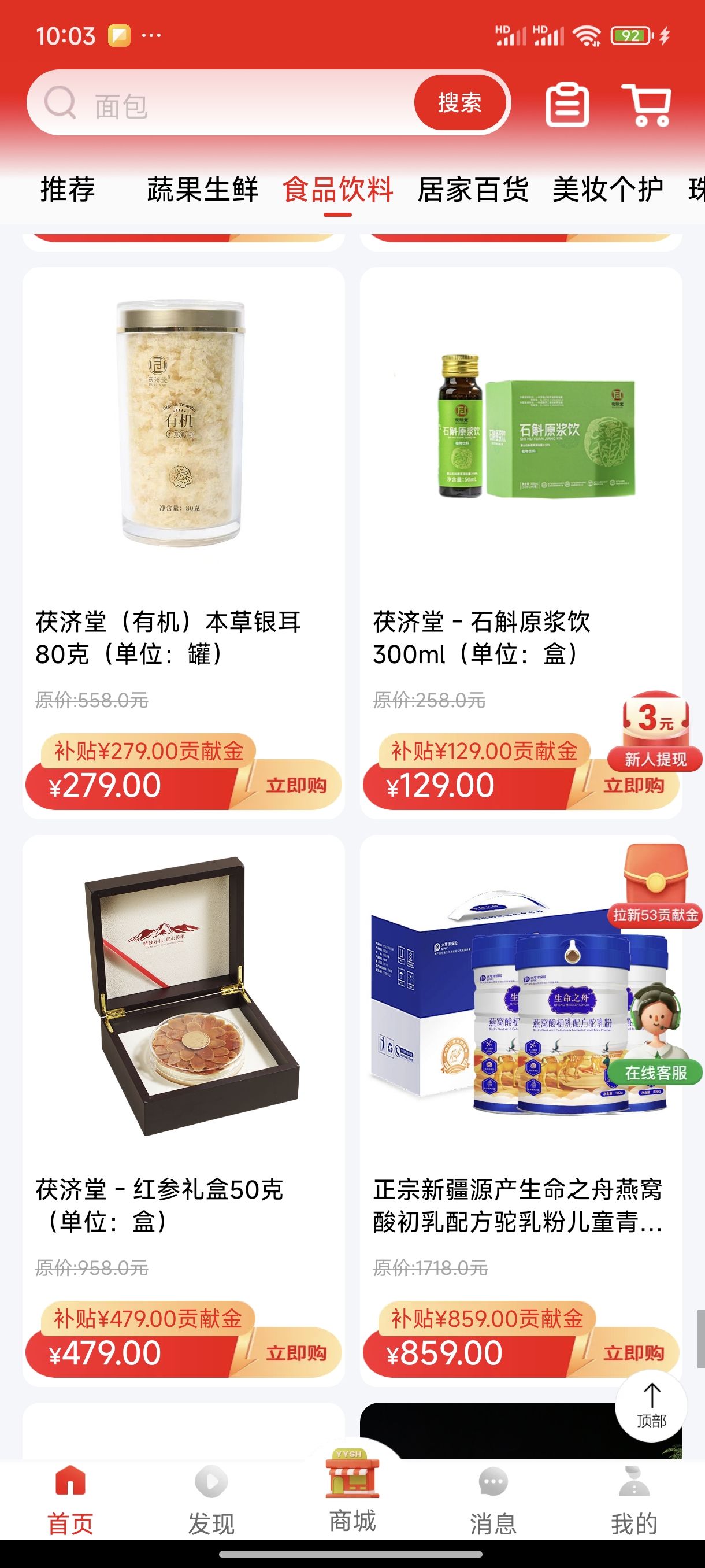The width and height of the screenshot is (705, 1568).
Task: Open the orders clipboard icon
Action: pos(567,105)
